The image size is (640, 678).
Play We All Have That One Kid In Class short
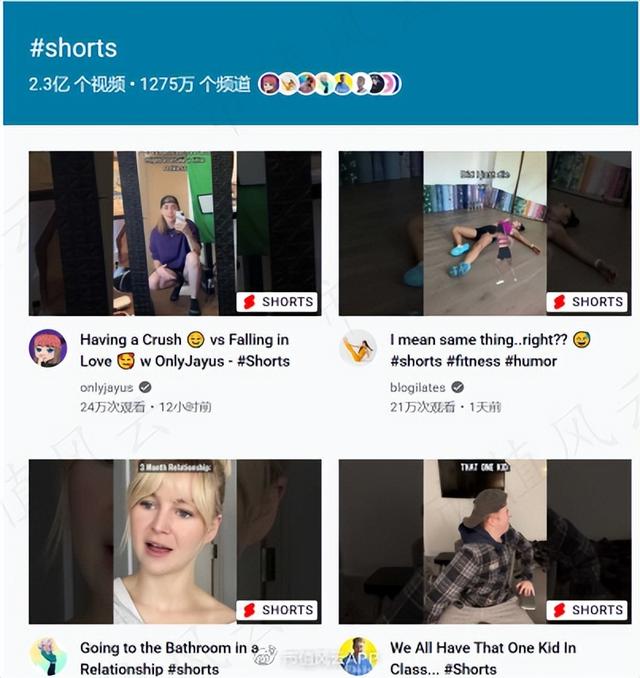pos(485,541)
